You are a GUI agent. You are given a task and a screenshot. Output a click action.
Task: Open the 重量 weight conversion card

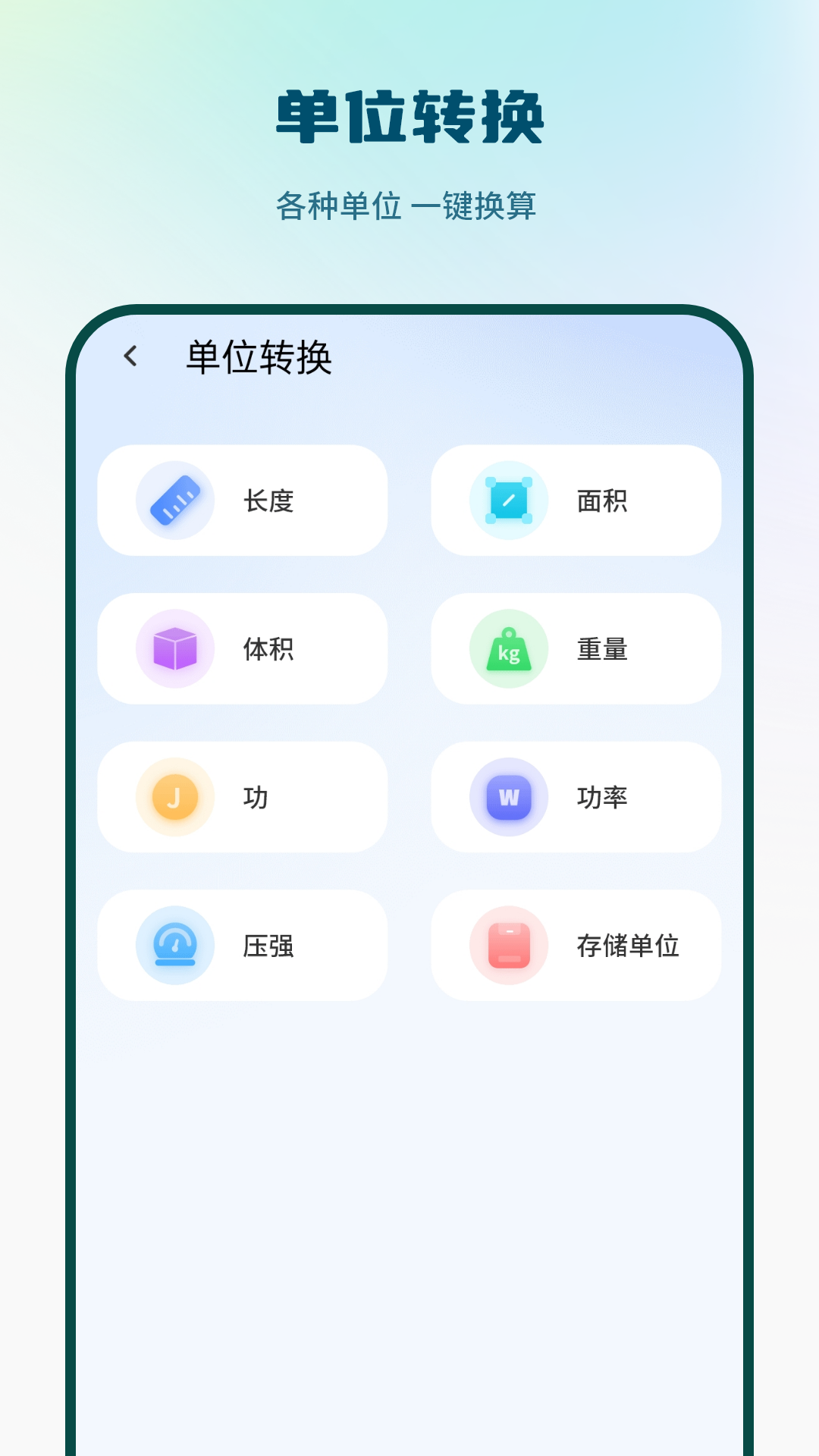pyautogui.click(x=575, y=648)
